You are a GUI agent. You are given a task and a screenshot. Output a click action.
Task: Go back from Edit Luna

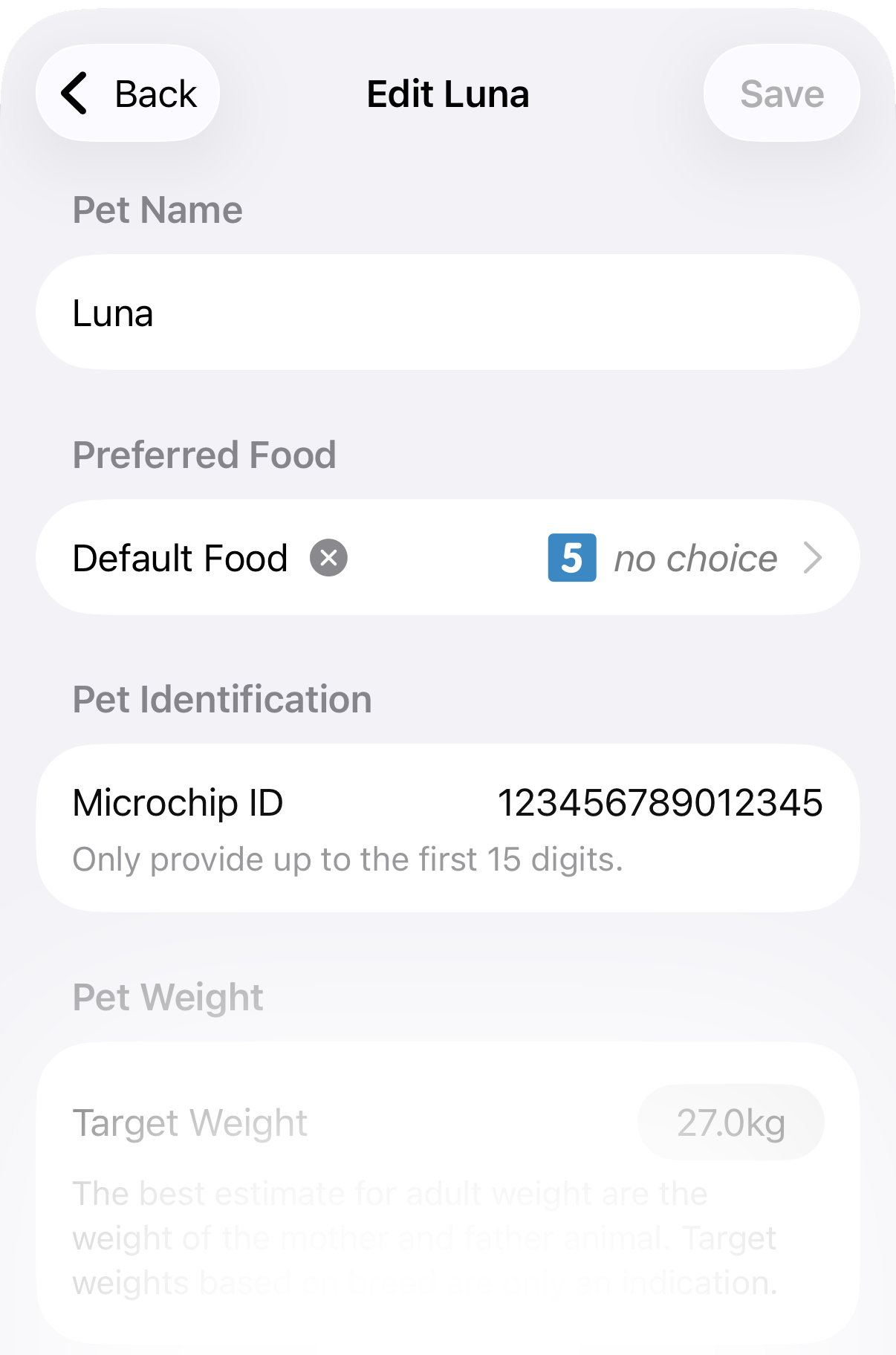coord(128,94)
